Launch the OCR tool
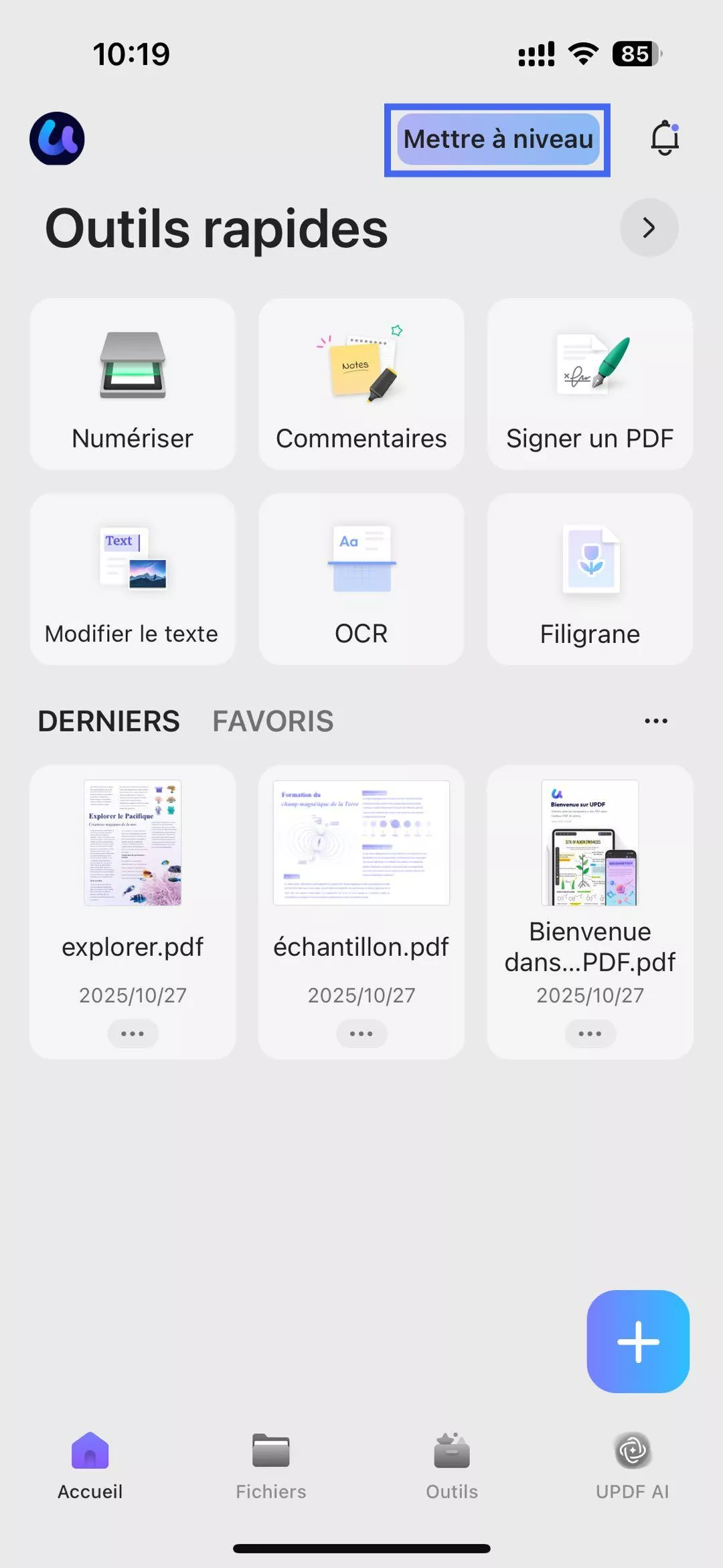This screenshot has height=1568, width=723. (x=361, y=579)
